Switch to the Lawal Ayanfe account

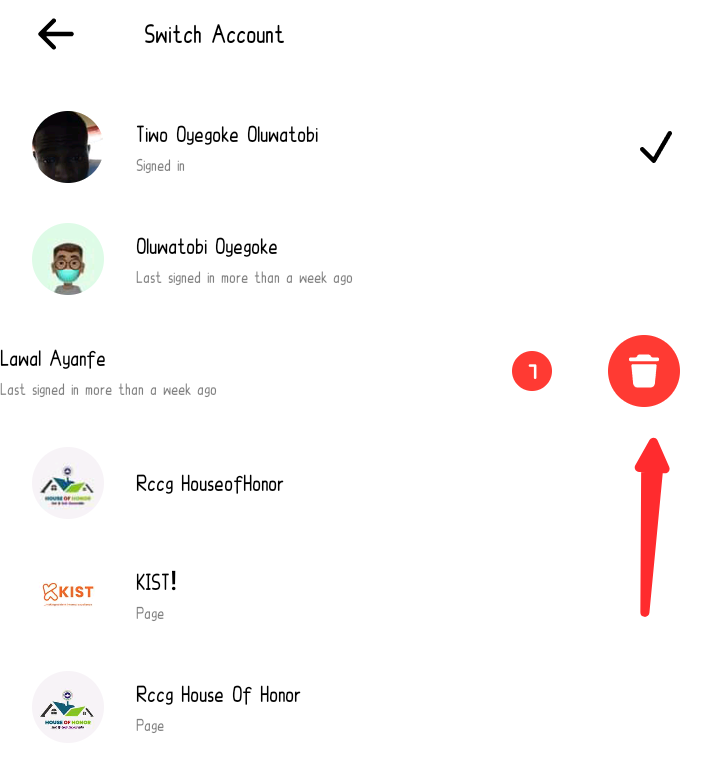[x=108, y=371]
